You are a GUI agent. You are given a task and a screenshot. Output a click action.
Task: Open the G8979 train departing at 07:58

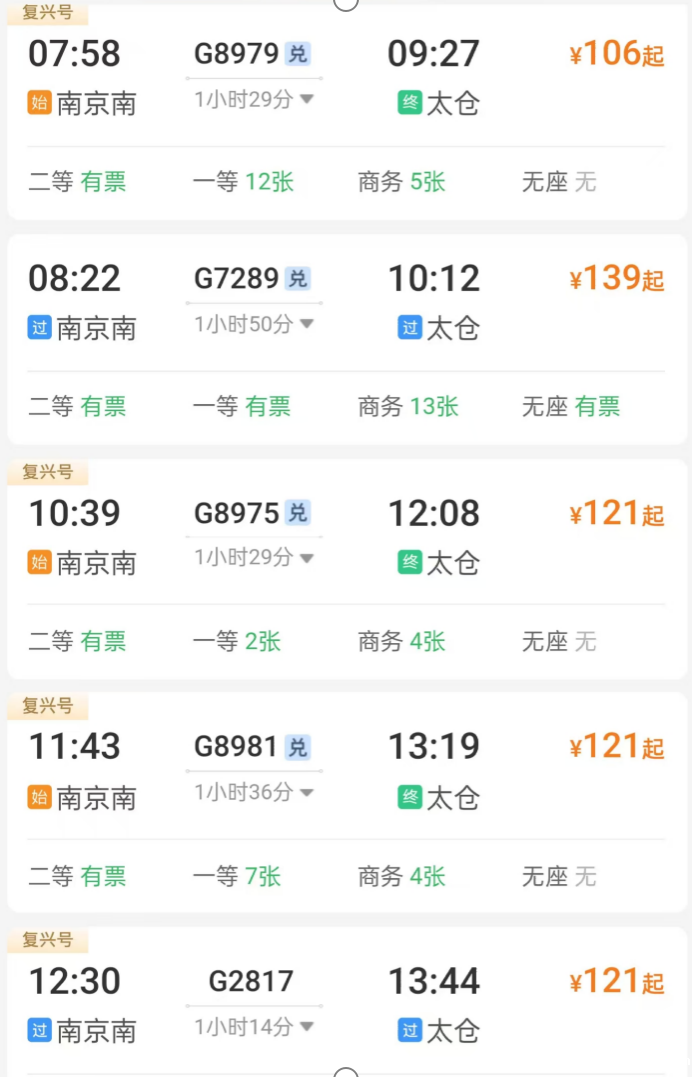point(237,53)
